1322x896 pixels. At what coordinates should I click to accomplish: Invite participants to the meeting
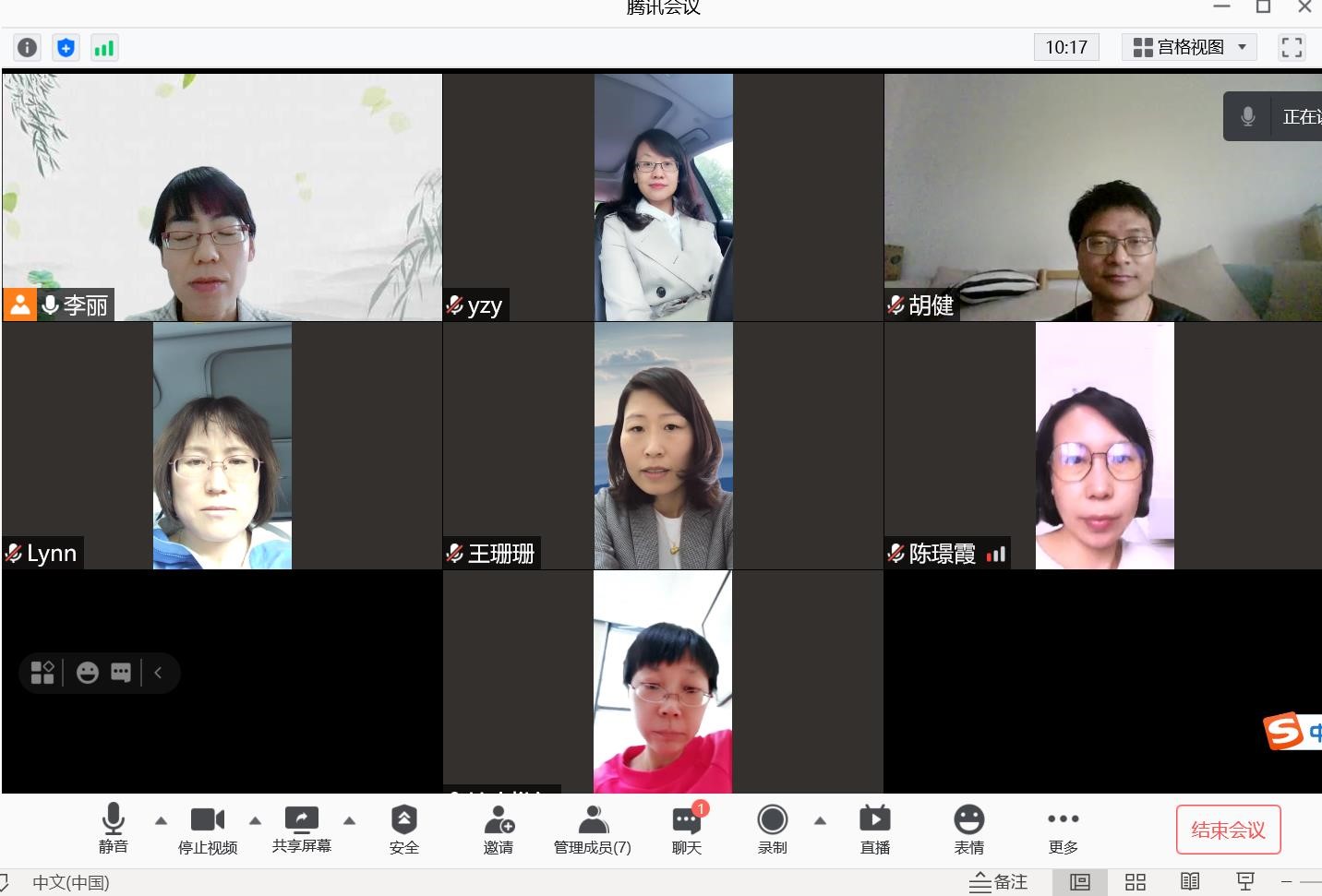pyautogui.click(x=499, y=828)
